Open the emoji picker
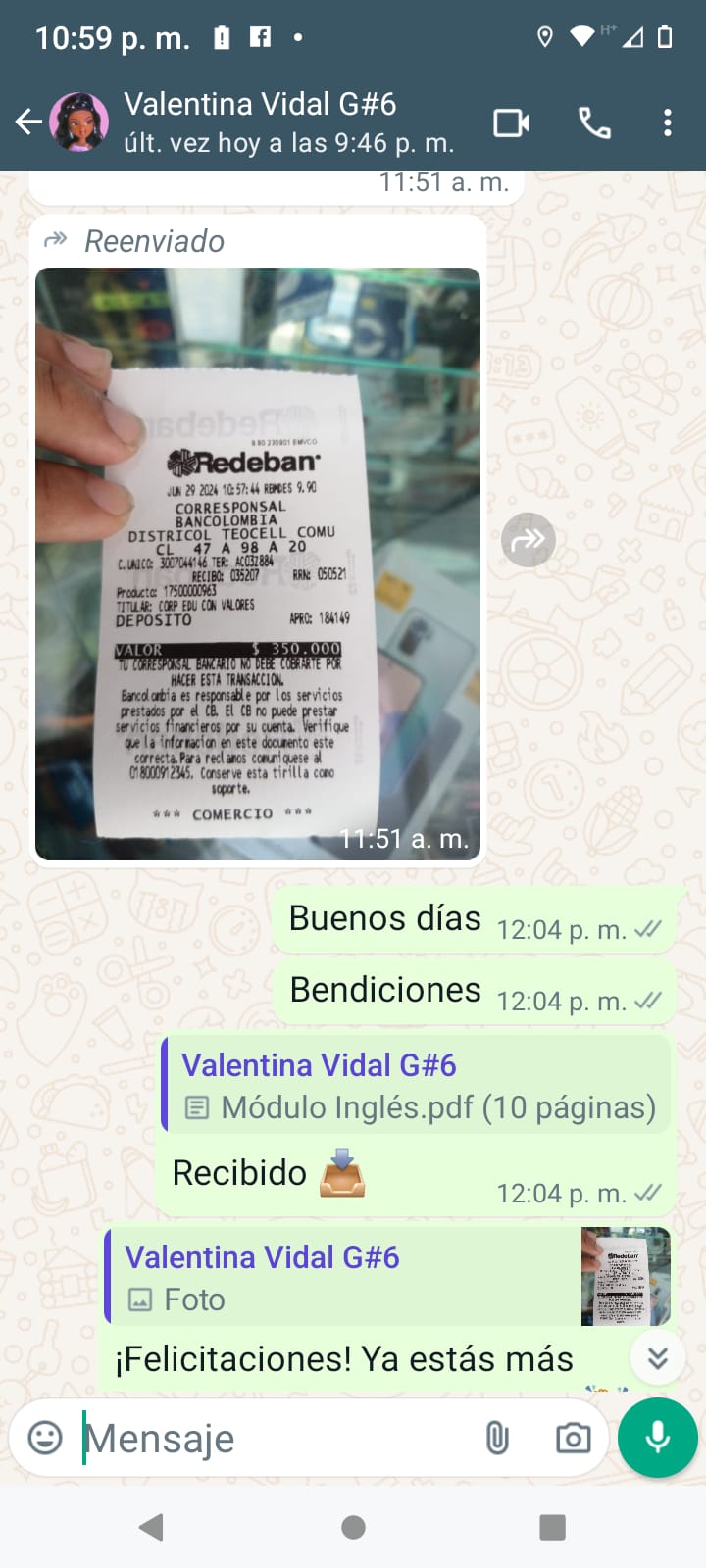 (x=45, y=1438)
